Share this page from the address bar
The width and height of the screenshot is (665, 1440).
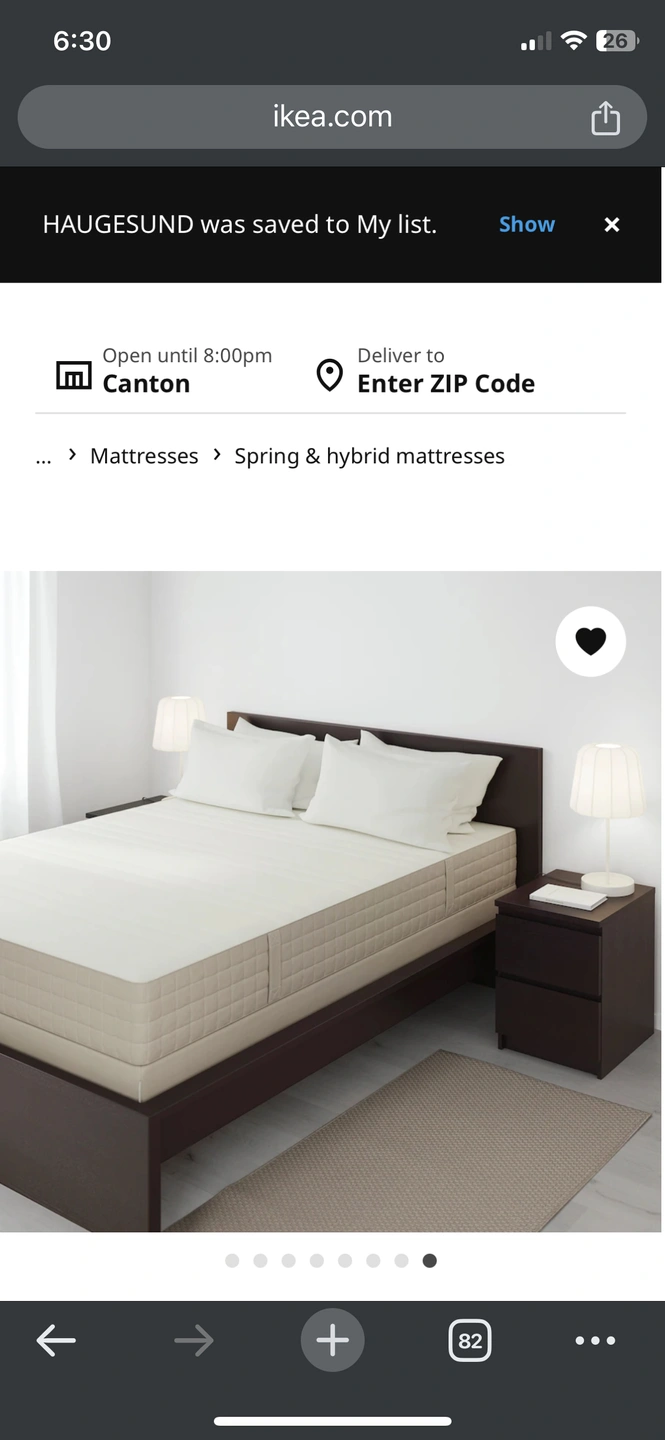tap(605, 118)
